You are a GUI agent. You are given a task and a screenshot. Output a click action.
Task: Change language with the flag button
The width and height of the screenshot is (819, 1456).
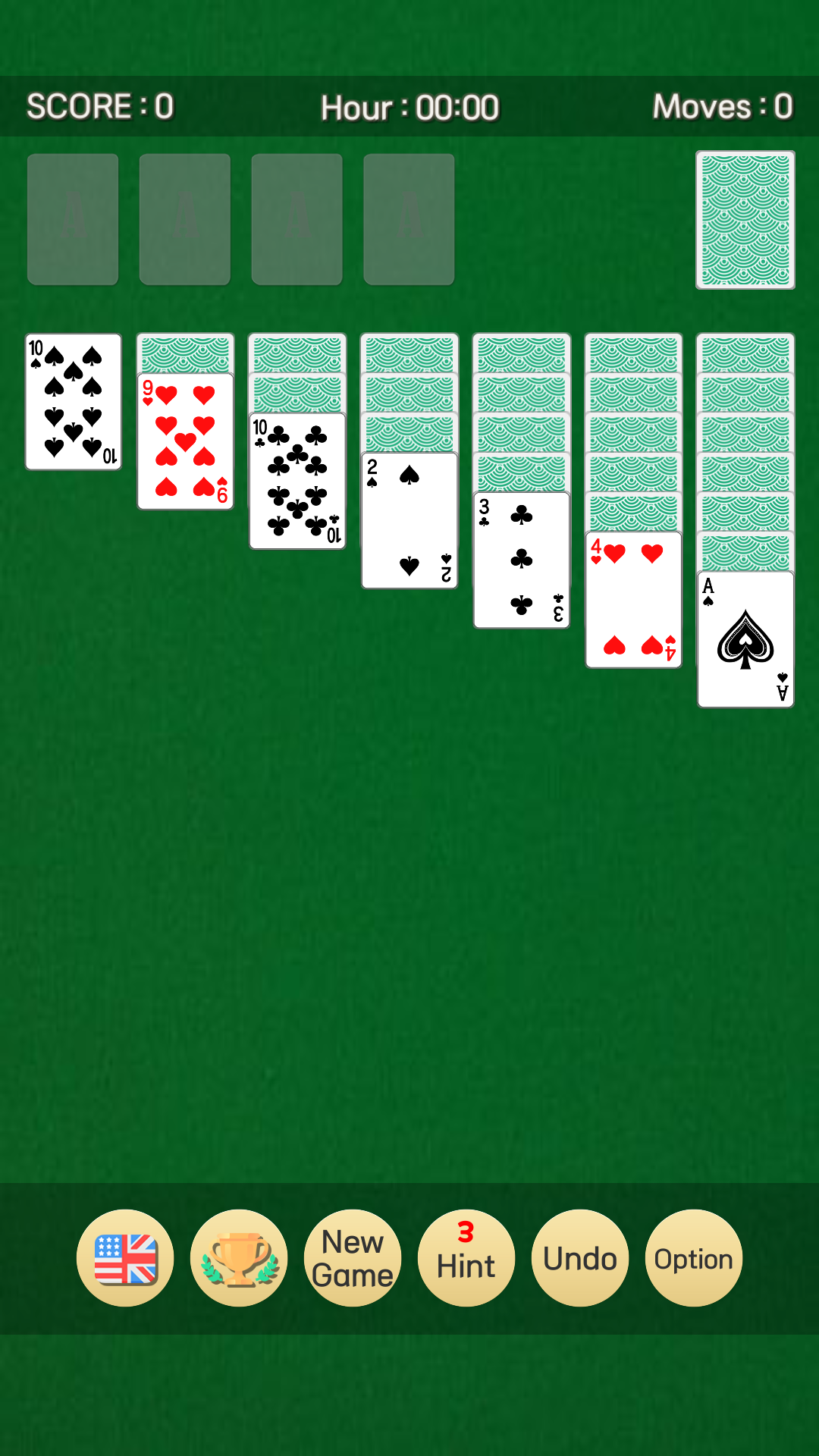(125, 1257)
